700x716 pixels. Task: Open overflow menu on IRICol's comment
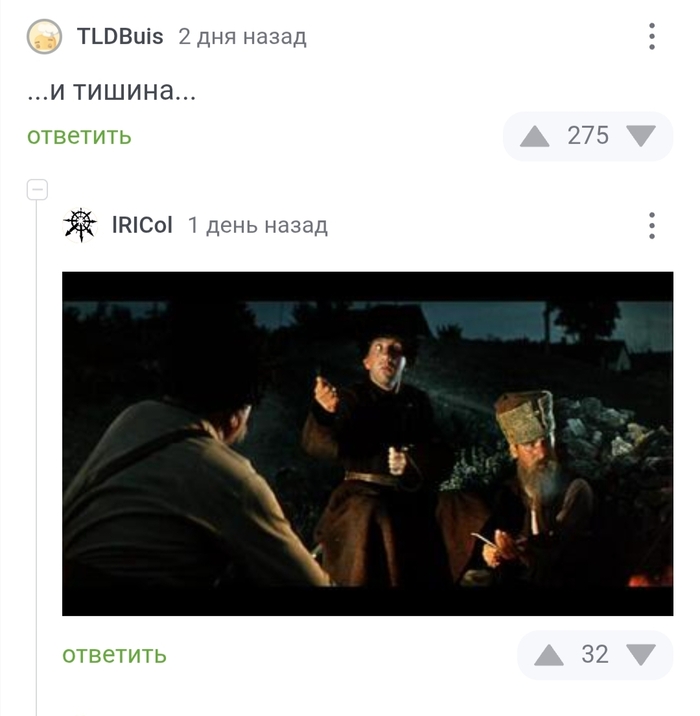651,225
